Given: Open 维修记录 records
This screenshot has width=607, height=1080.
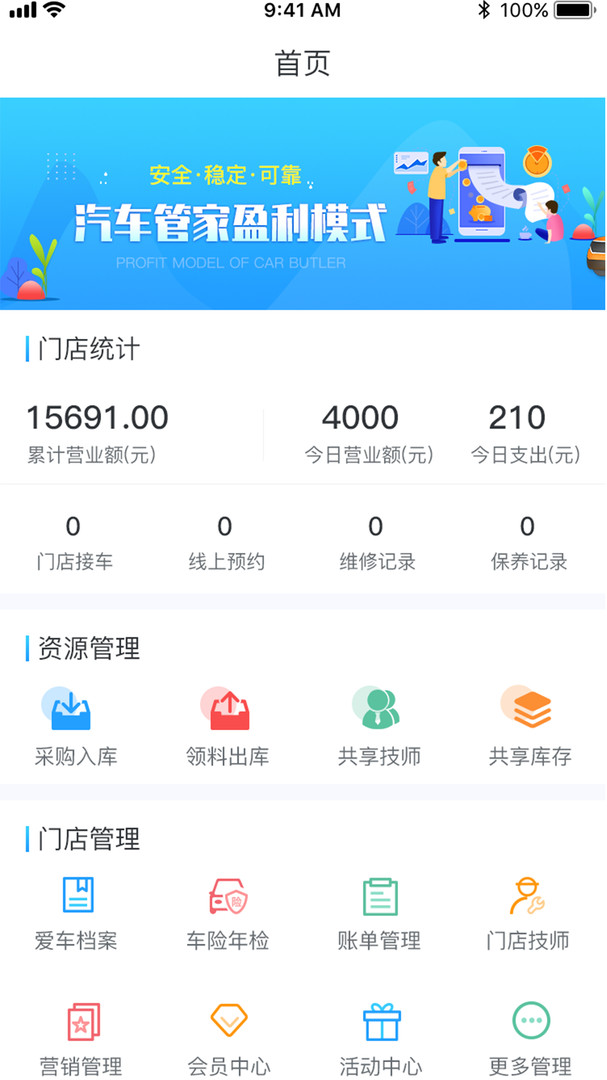Looking at the screenshot, I should (x=377, y=543).
